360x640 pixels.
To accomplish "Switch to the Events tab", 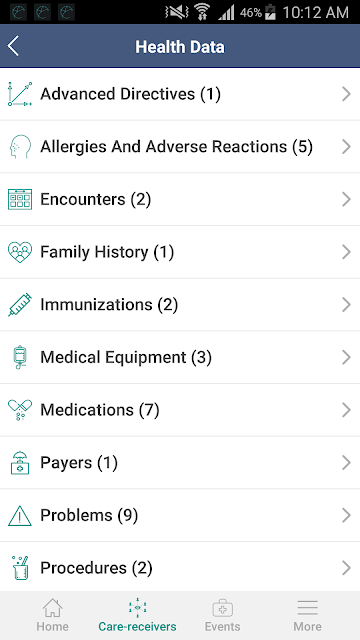I will click(x=222, y=615).
